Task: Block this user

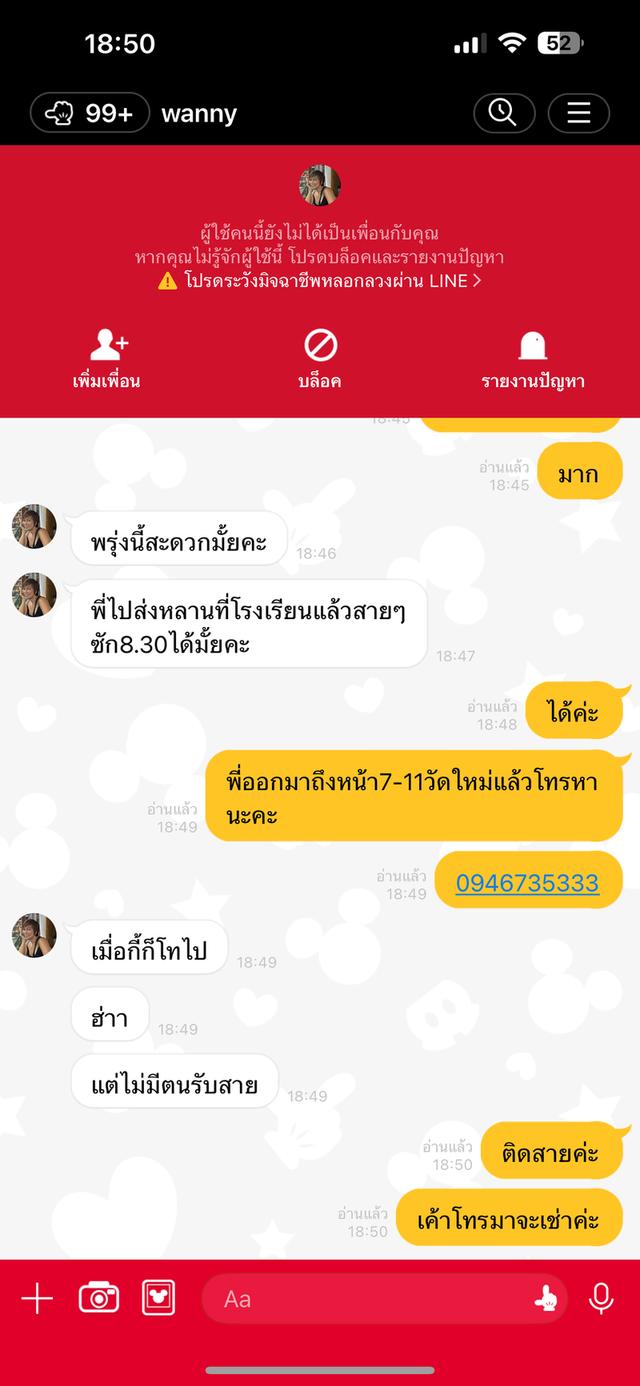Action: (320, 359)
